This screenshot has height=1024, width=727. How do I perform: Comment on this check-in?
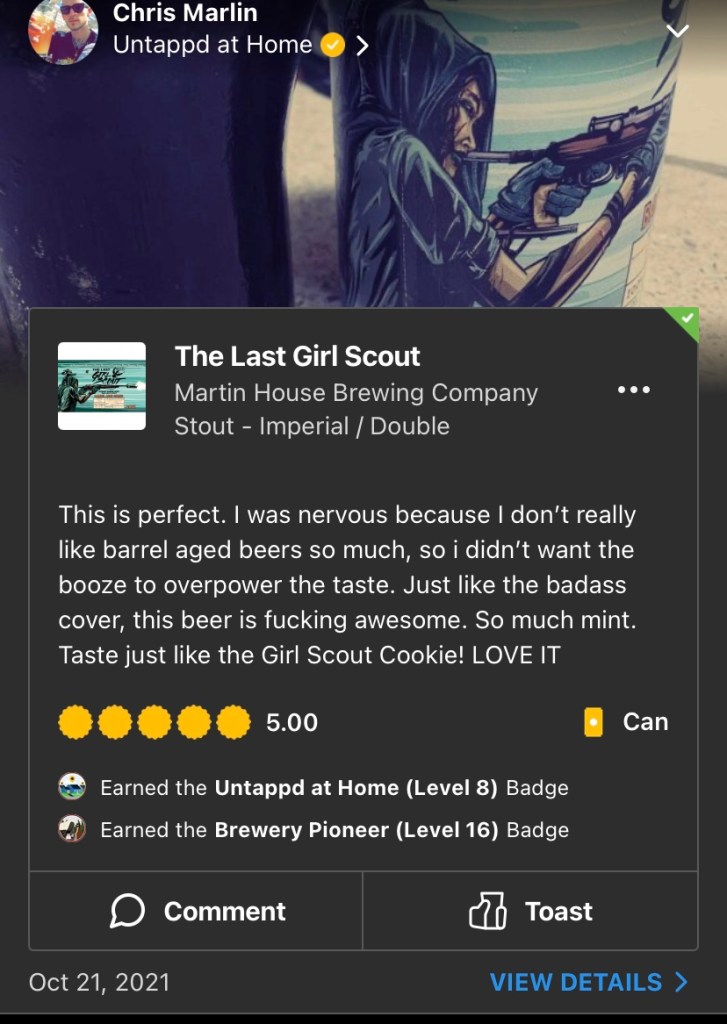tap(197, 911)
